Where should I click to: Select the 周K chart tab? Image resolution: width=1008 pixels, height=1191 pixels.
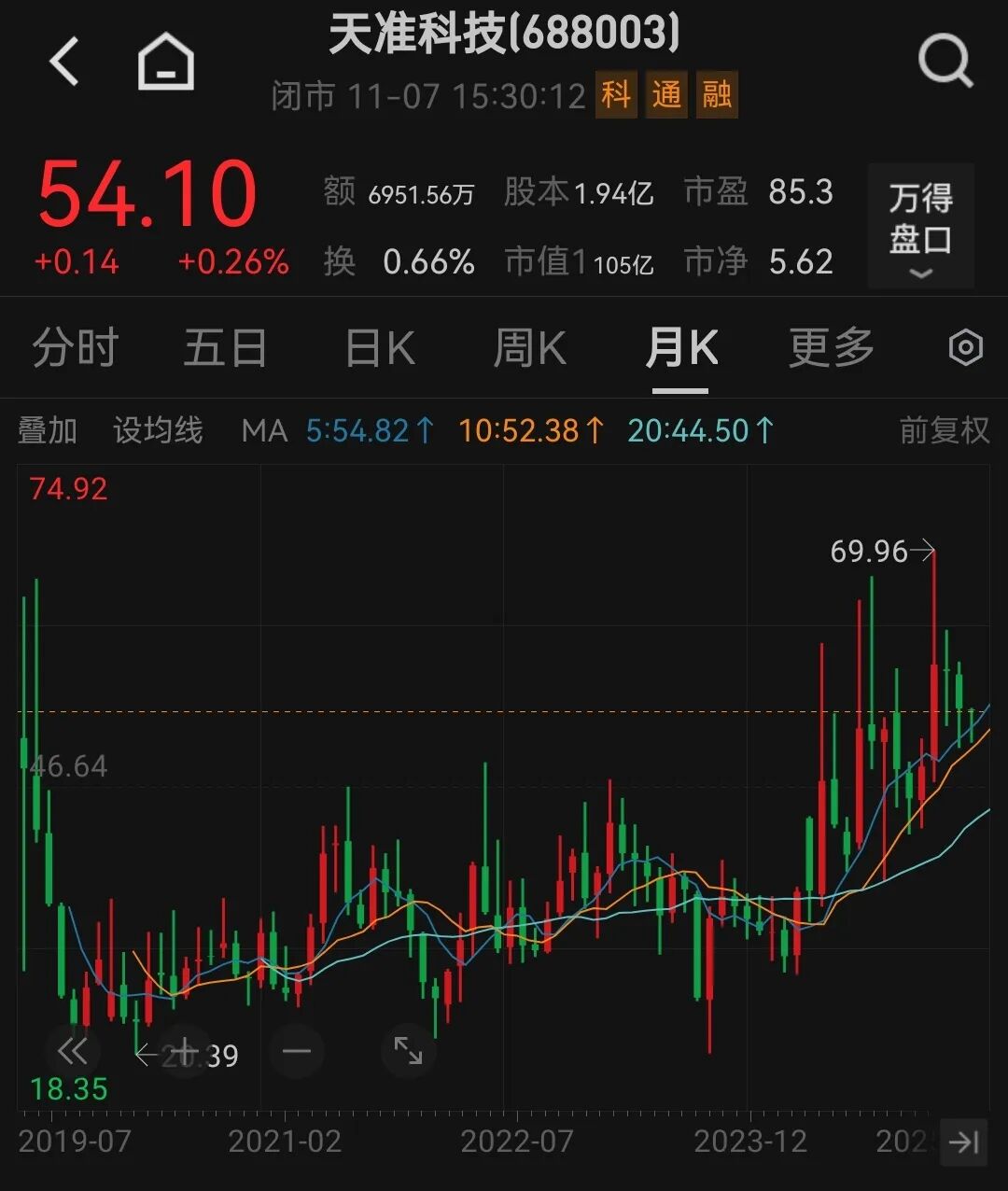pyautogui.click(x=529, y=349)
